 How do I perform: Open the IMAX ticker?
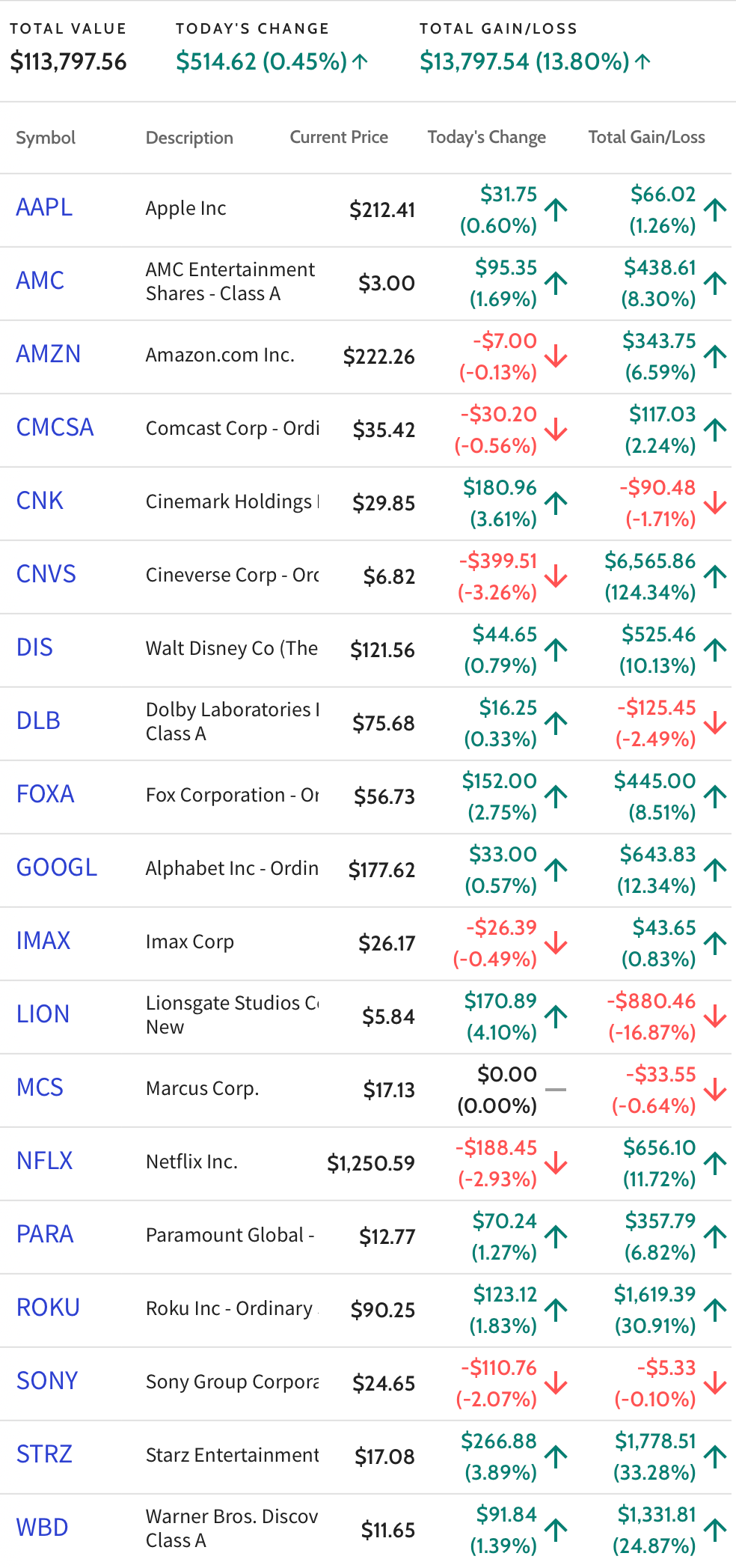coord(43,941)
